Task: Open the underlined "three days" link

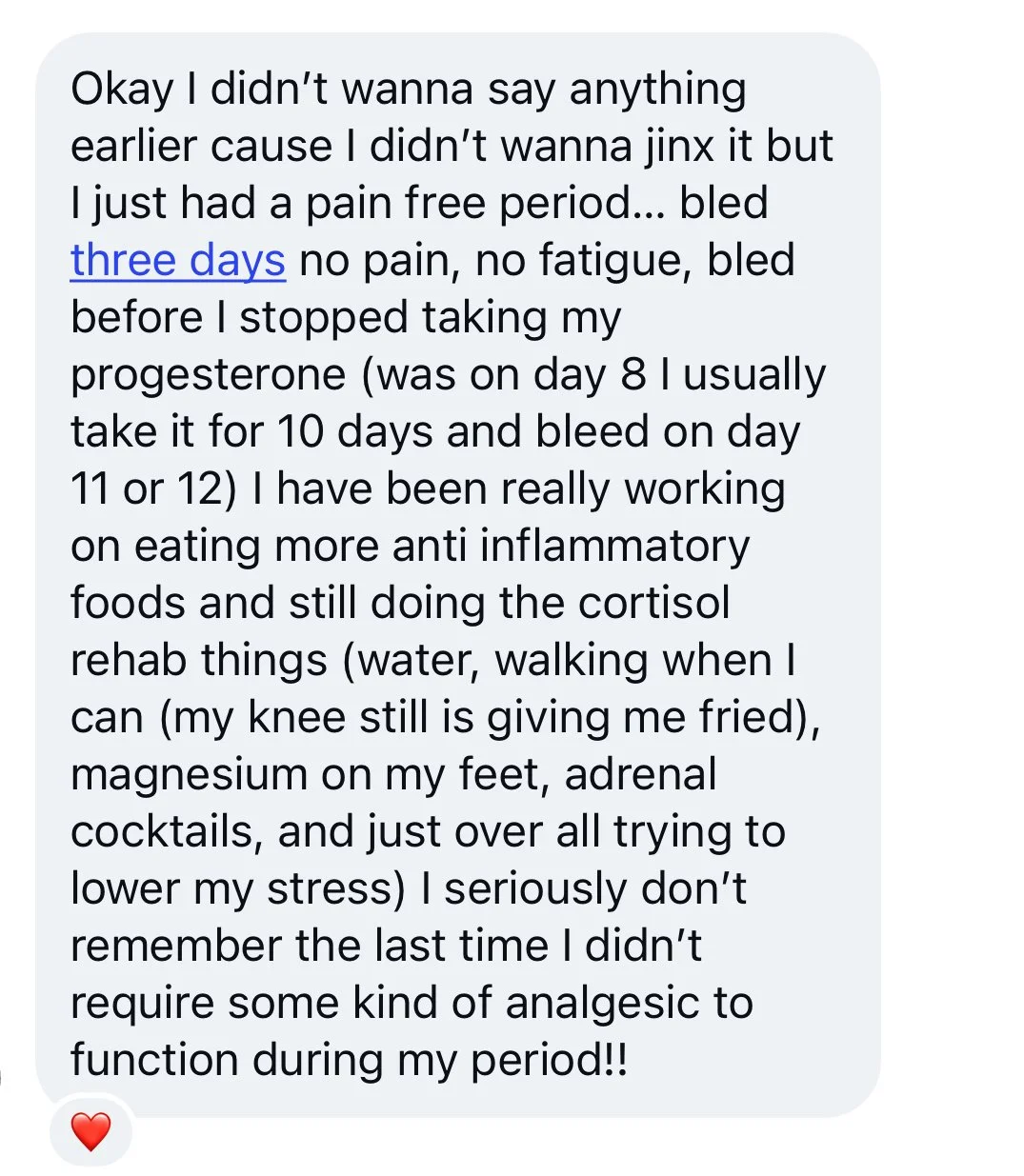Action: 178,261
